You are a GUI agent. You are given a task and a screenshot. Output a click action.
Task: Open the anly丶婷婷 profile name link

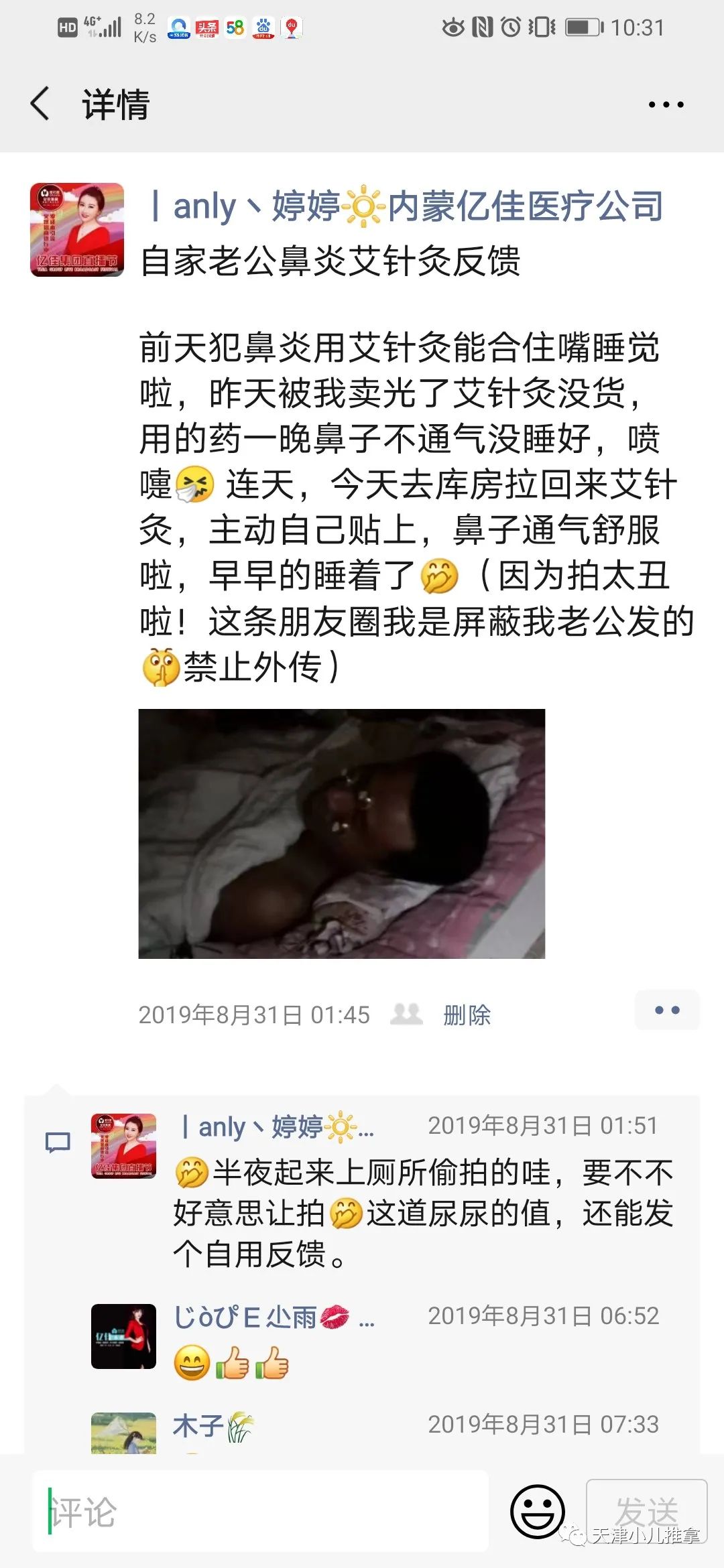point(401,208)
